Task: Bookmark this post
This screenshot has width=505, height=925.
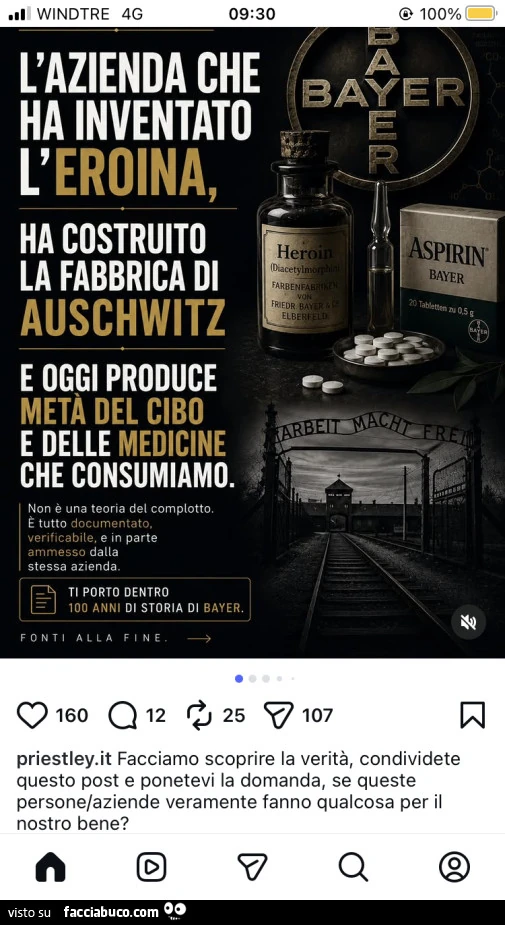Action: [473, 715]
